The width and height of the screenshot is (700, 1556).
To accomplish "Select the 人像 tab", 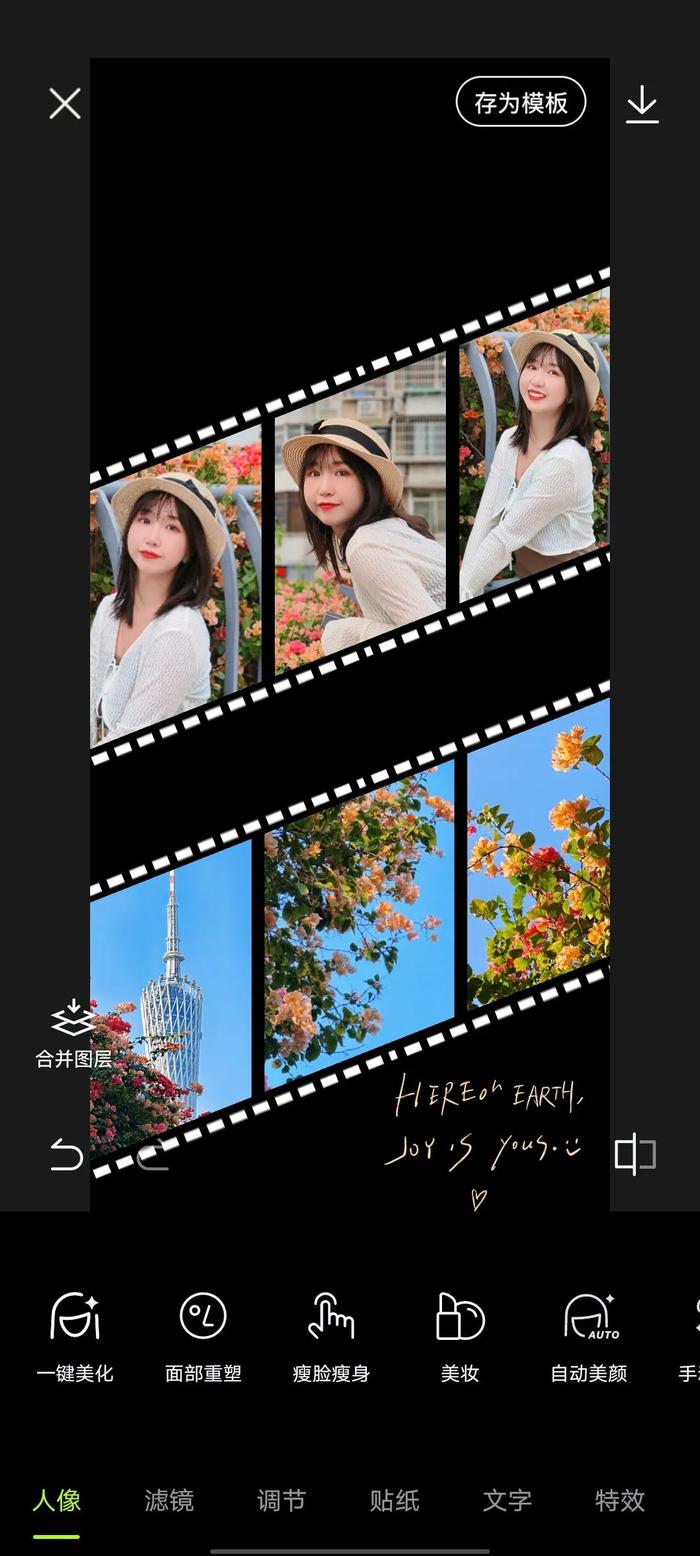I will point(56,1500).
